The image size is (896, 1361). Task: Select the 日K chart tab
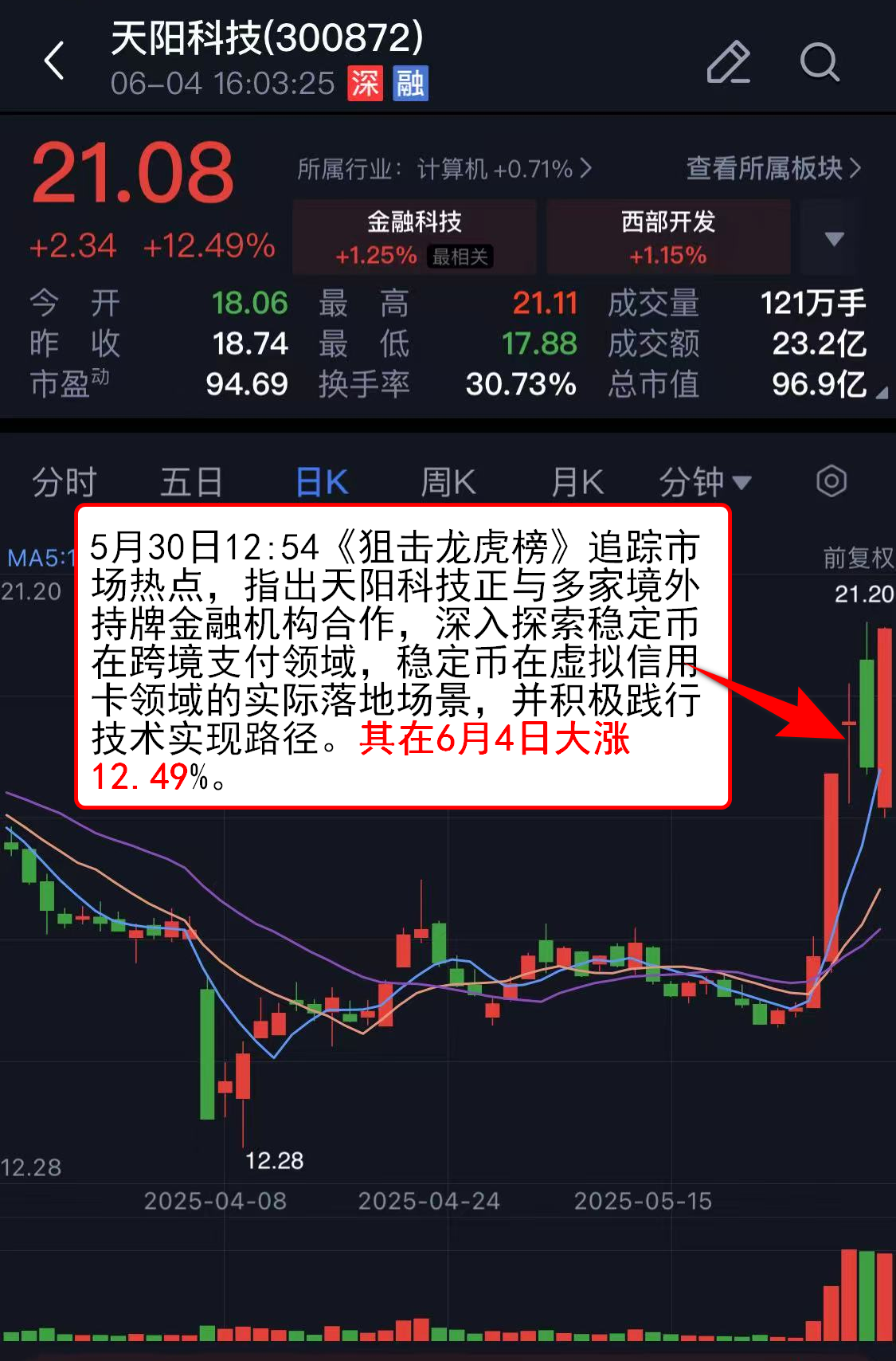(322, 482)
